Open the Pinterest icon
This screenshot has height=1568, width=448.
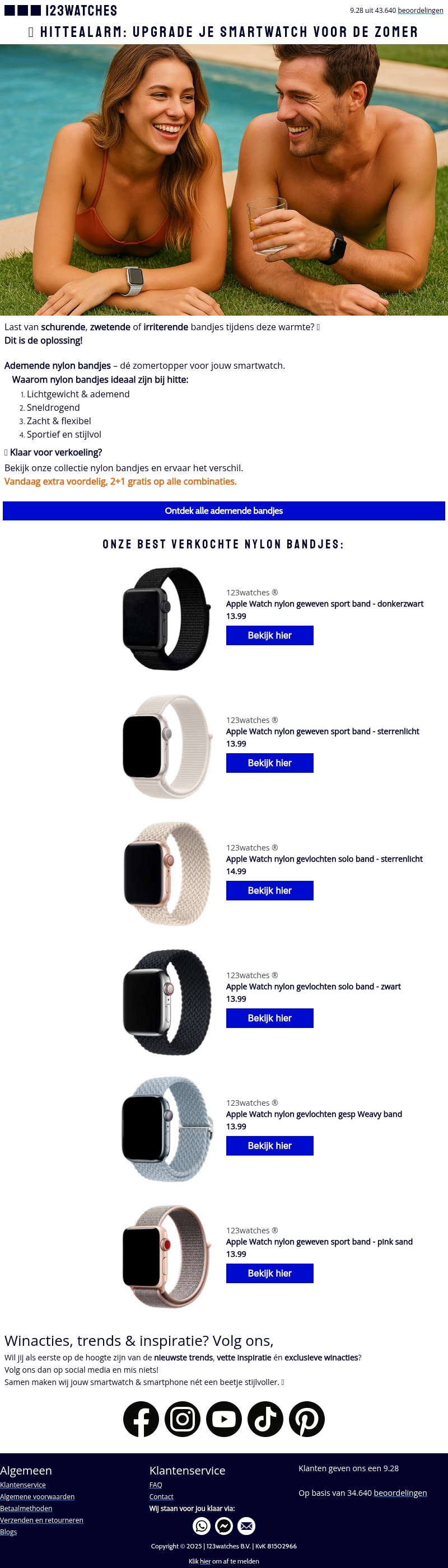pyautogui.click(x=306, y=1419)
